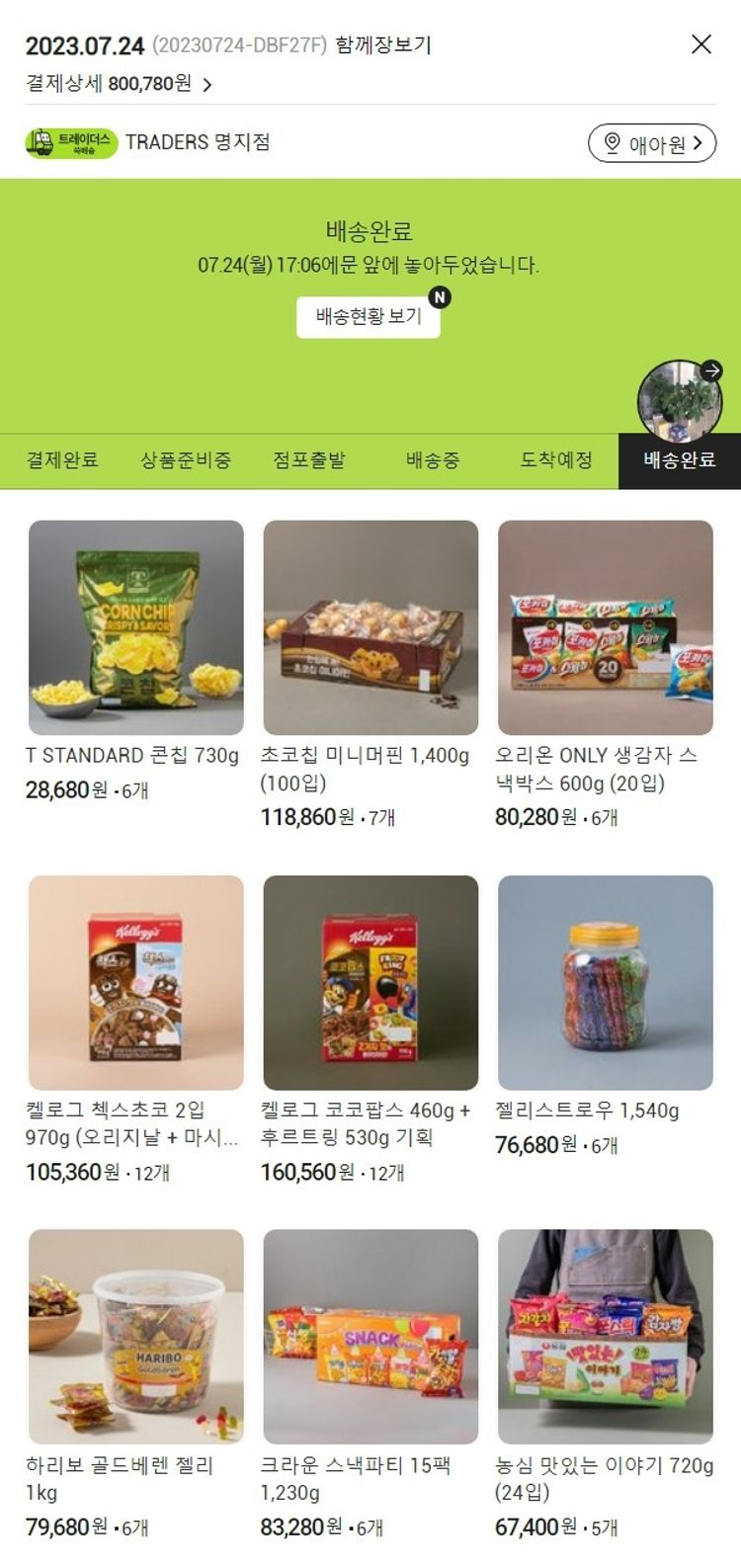Screen dimensions: 741x1568
Task: Tap the 애아원 location button
Action: (x=651, y=143)
